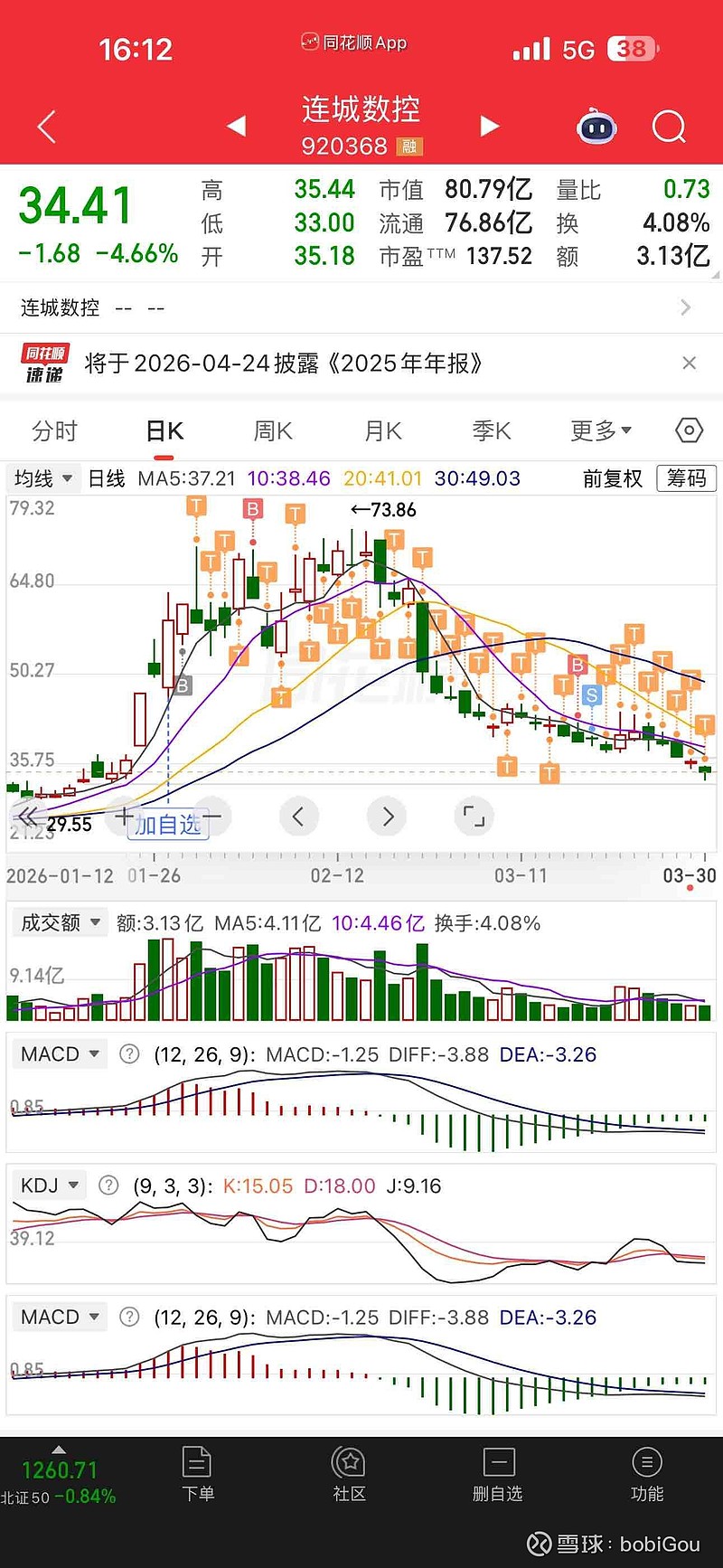
Task: Dismiss the 2025年年报 announcement banner
Action: [x=689, y=363]
